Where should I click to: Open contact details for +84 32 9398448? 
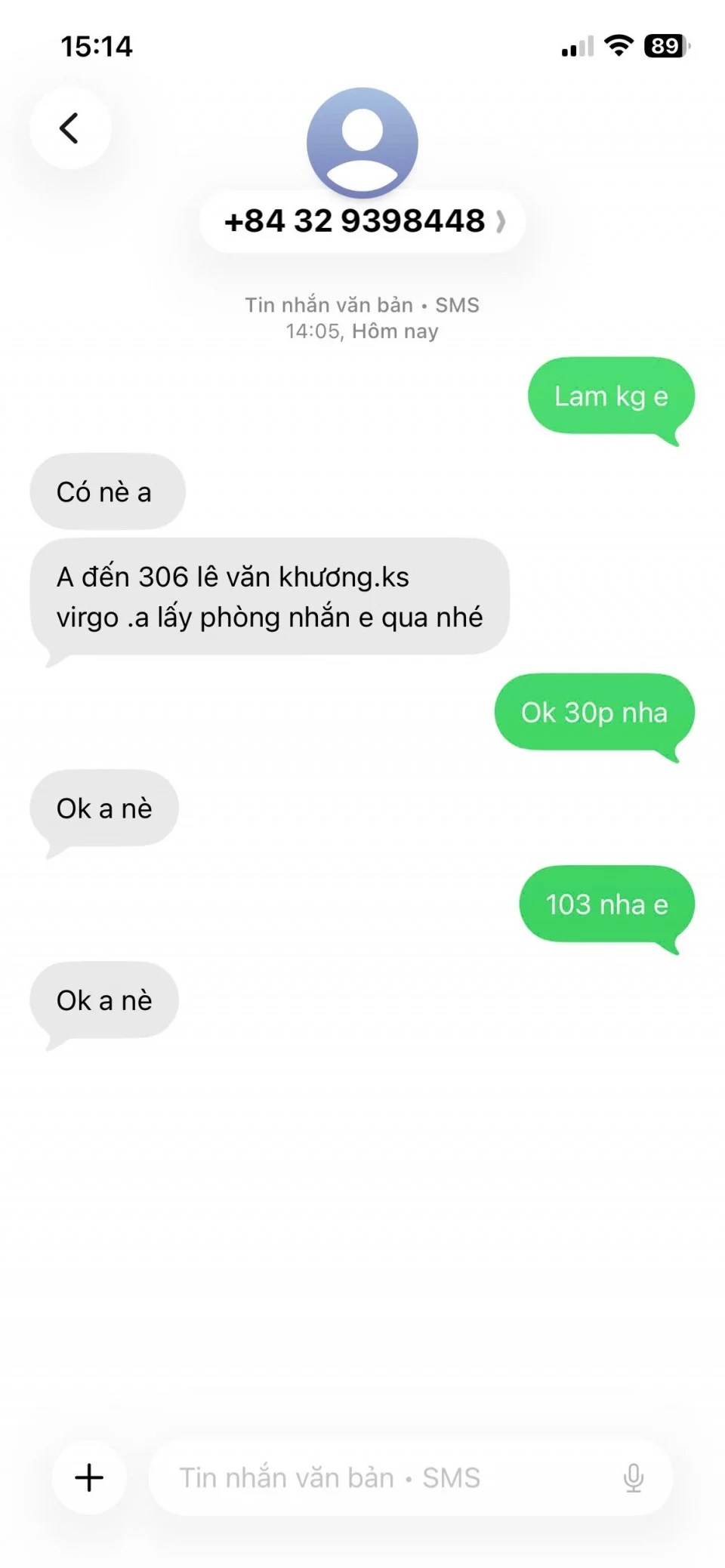click(362, 221)
